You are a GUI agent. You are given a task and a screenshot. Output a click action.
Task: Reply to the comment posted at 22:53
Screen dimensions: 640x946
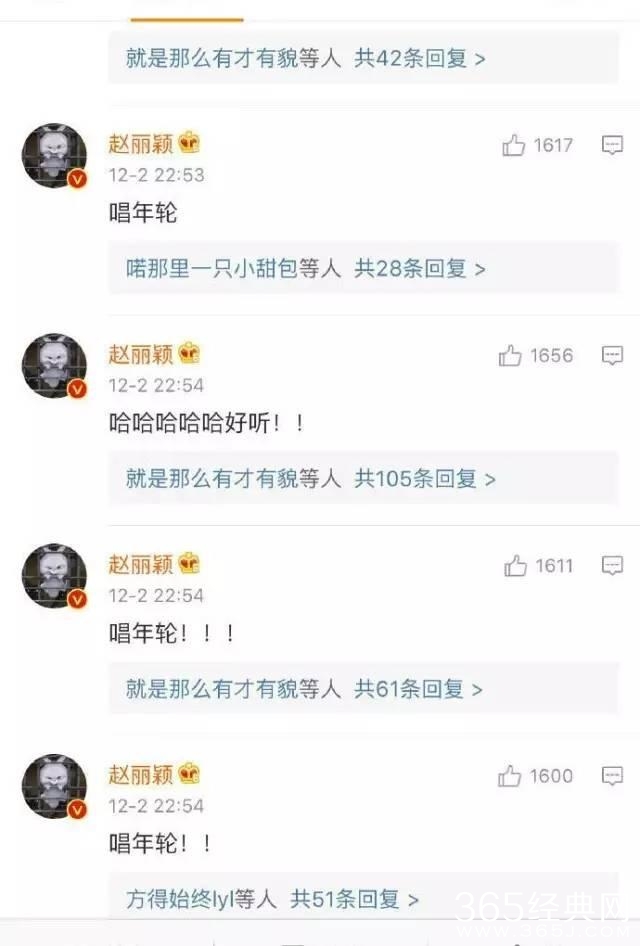point(612,146)
